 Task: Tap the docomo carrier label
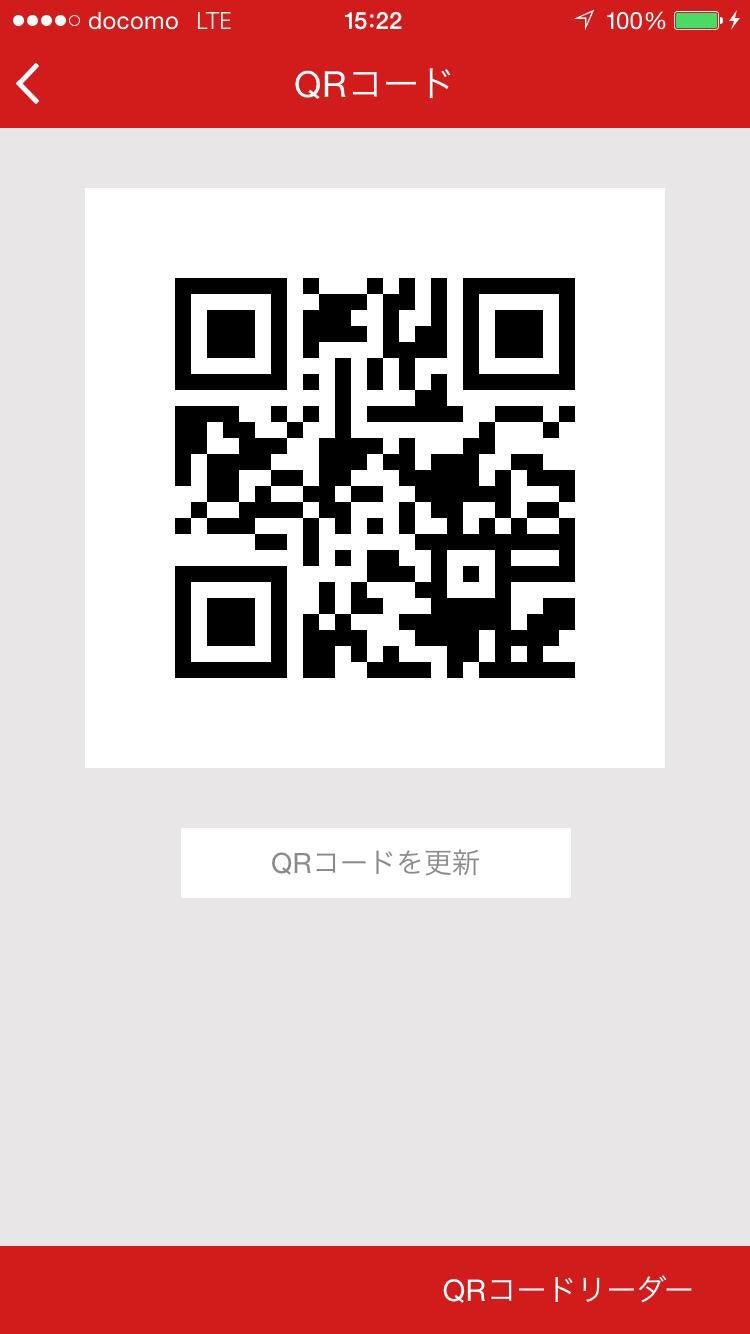coord(131,20)
